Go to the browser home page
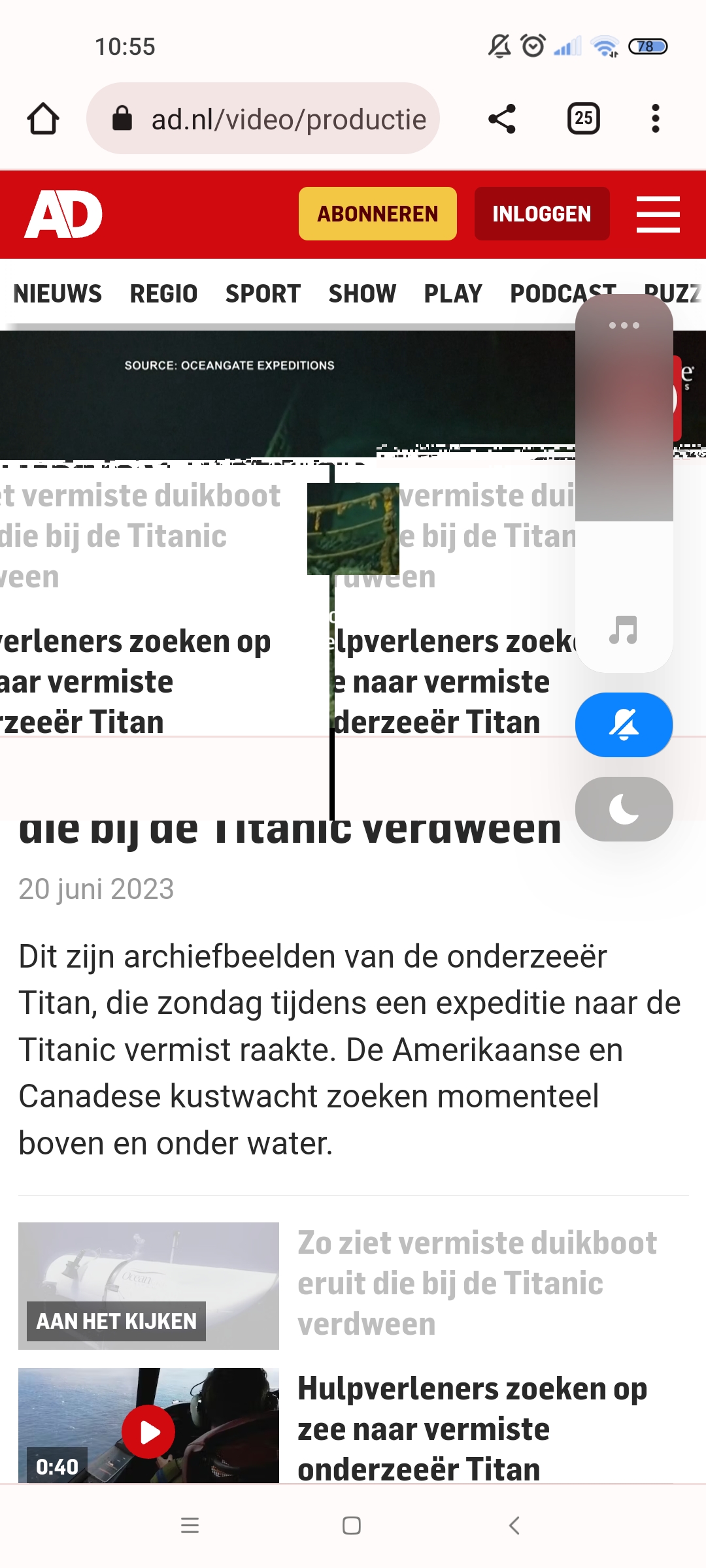 [43, 119]
